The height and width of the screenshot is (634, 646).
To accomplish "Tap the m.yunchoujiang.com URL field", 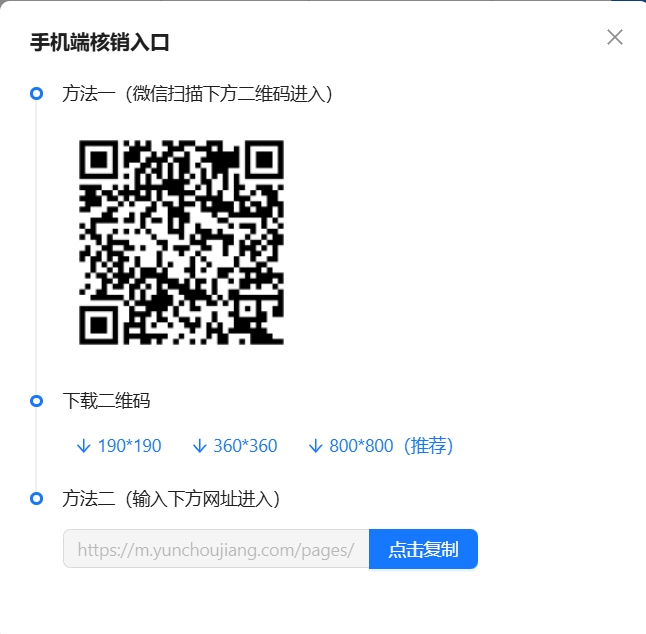I will point(216,550).
